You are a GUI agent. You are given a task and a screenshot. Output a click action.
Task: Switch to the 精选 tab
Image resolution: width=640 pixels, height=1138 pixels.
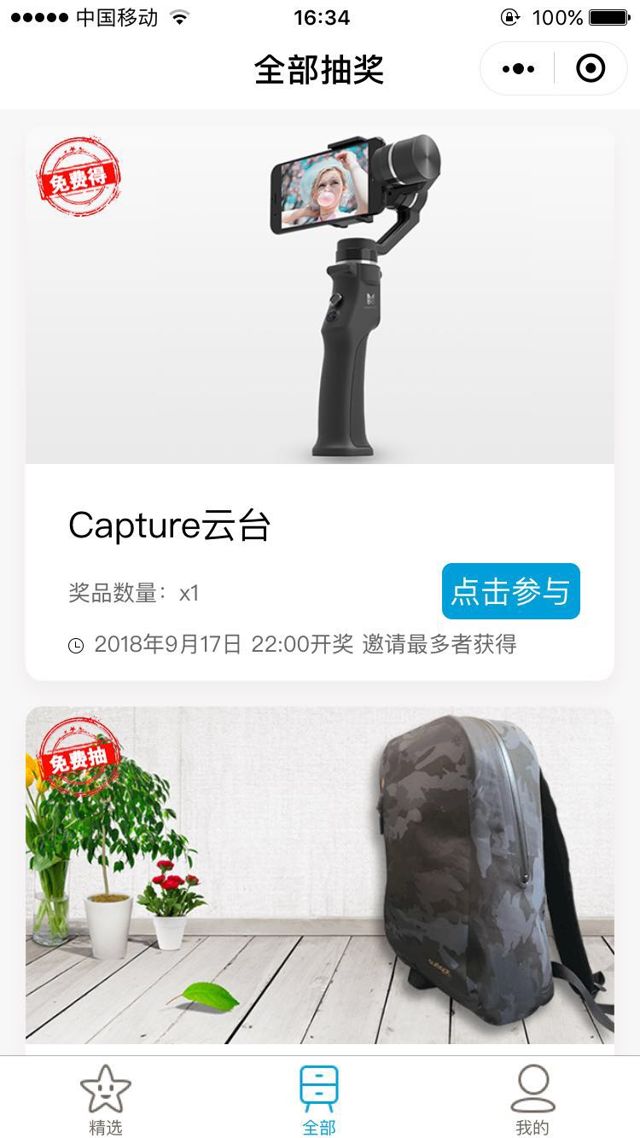tap(106, 1099)
